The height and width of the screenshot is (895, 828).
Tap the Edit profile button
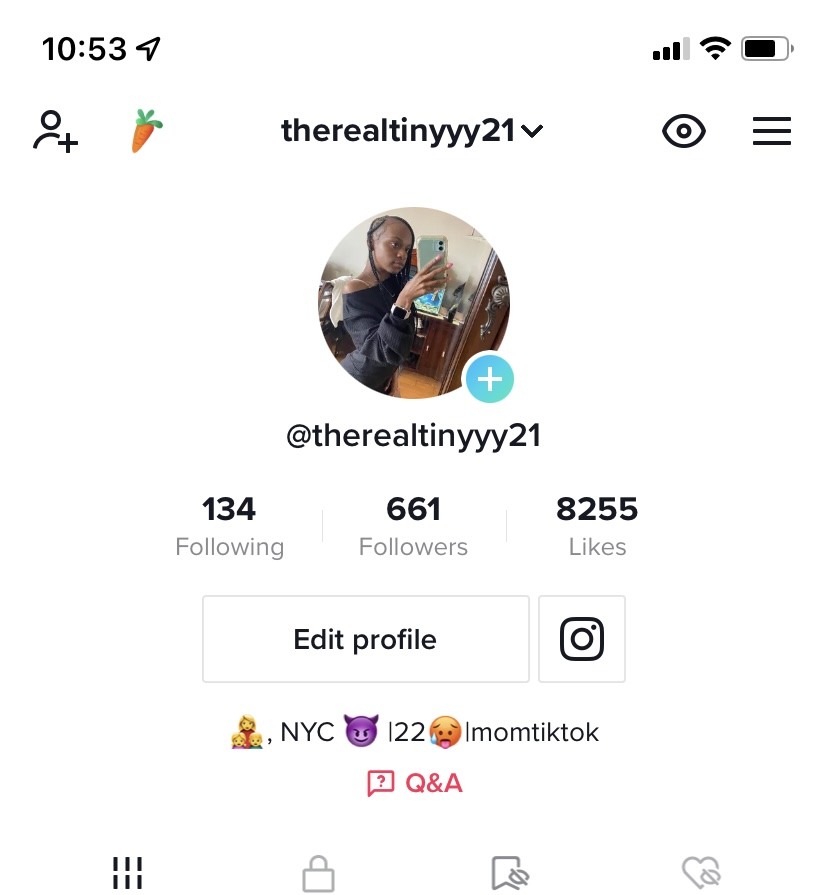(x=365, y=639)
